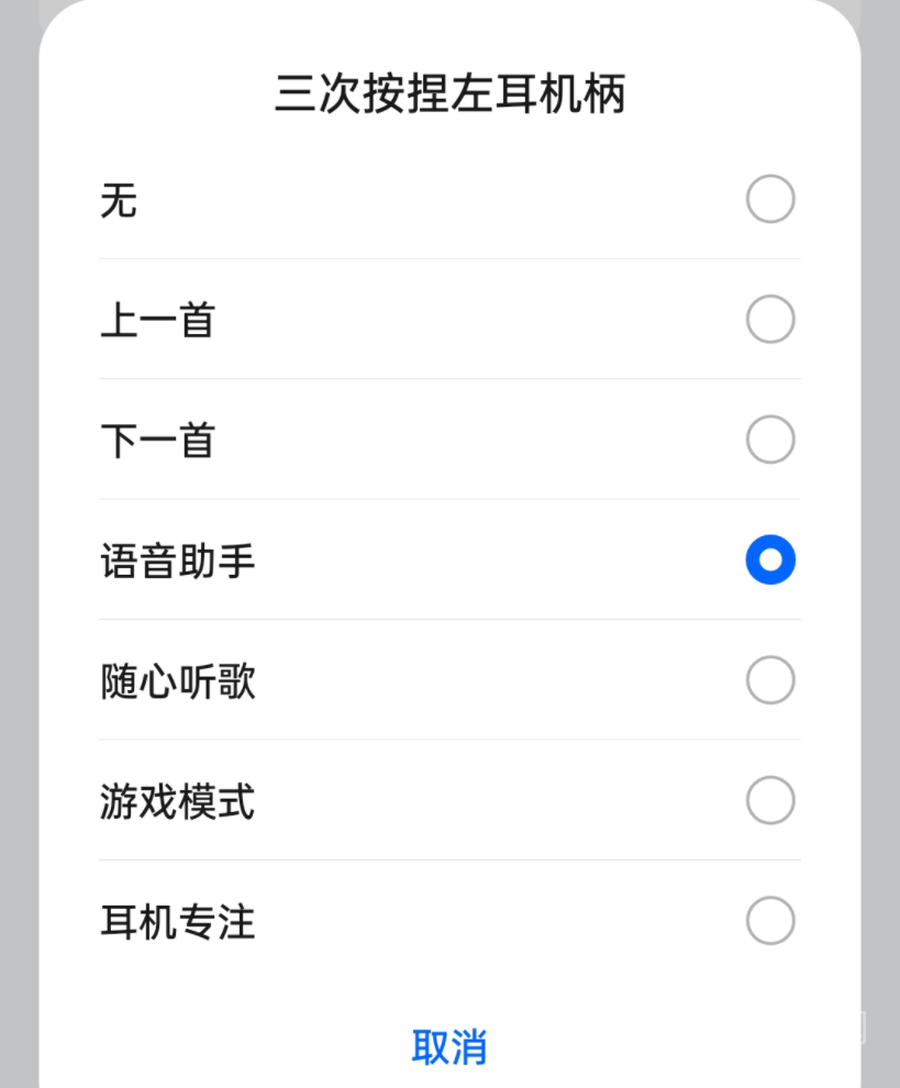The image size is (900, 1088).
Task: Tap the empty circle next to 游戏模式
Action: [x=770, y=801]
